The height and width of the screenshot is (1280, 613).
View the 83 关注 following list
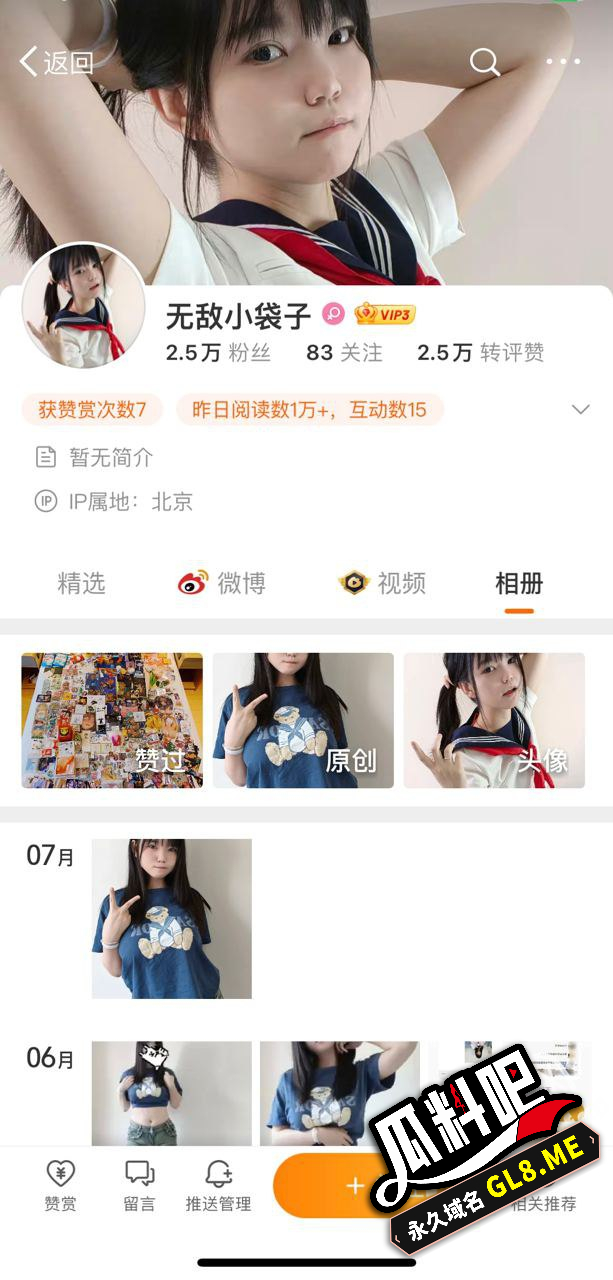pos(344,352)
